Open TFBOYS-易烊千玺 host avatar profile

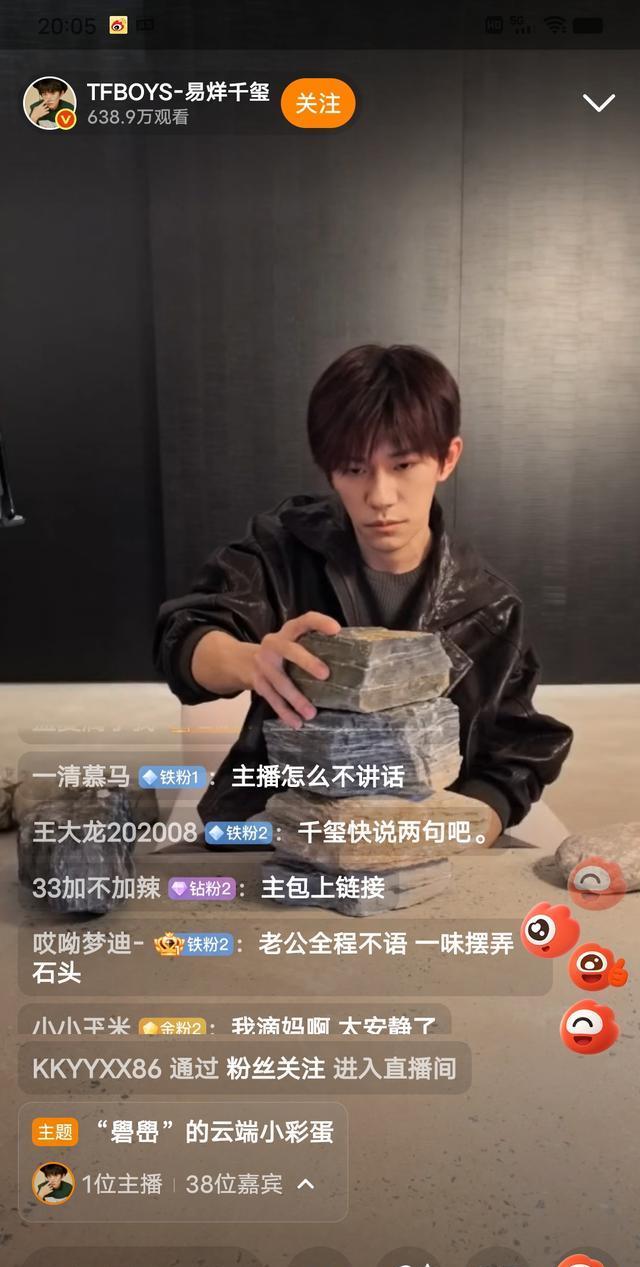coord(49,103)
